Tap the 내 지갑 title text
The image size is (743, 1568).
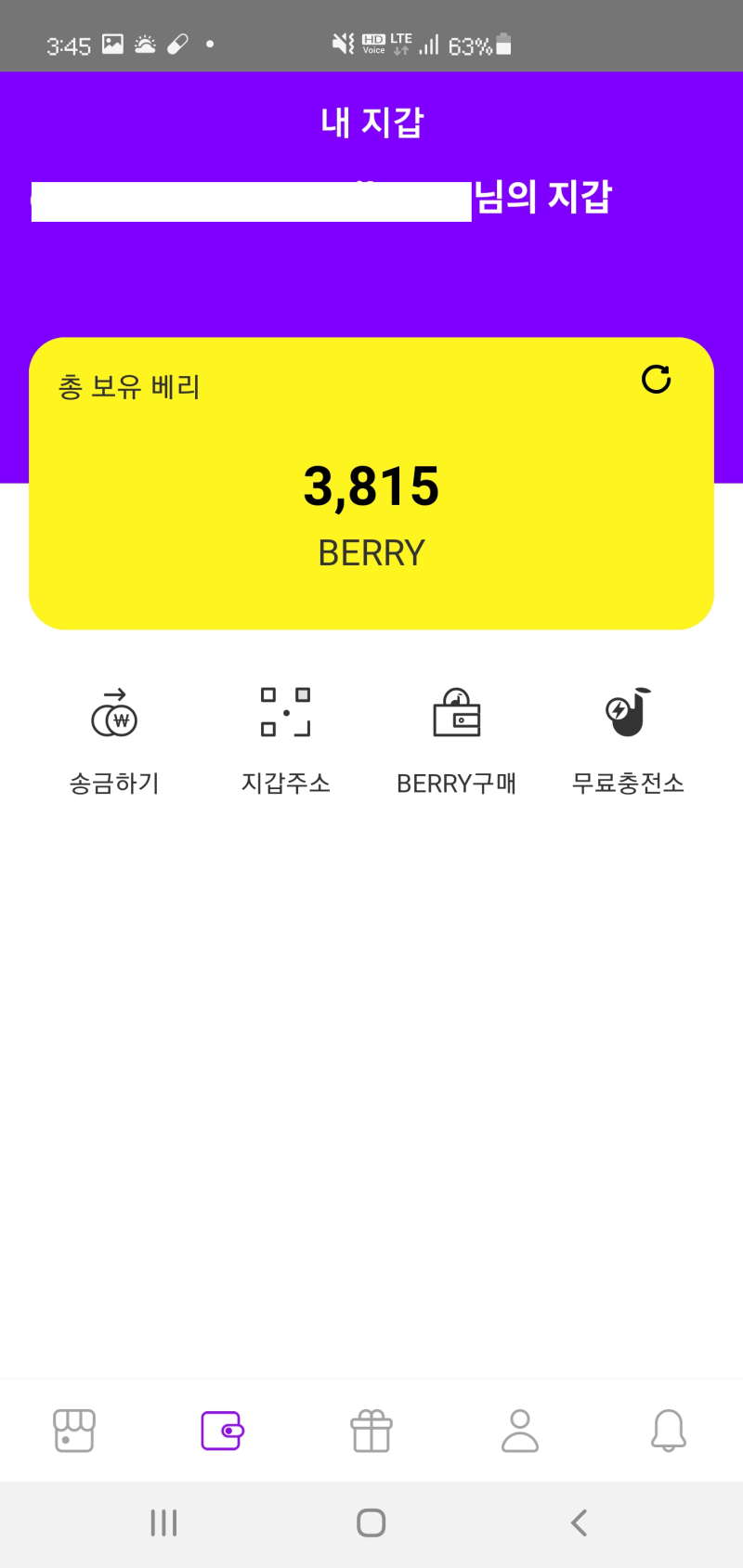point(371,121)
